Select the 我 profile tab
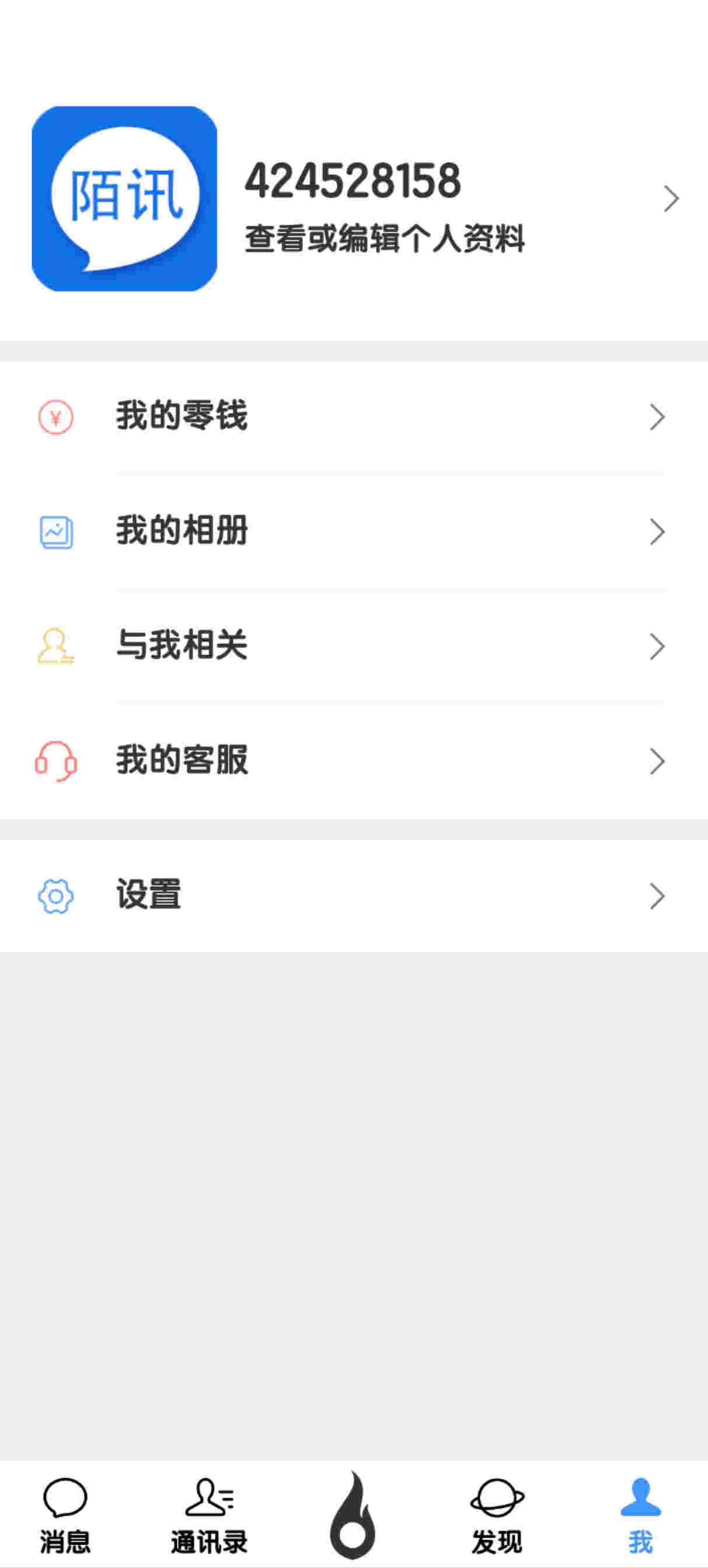This screenshot has height=1568, width=708. pos(640,1515)
